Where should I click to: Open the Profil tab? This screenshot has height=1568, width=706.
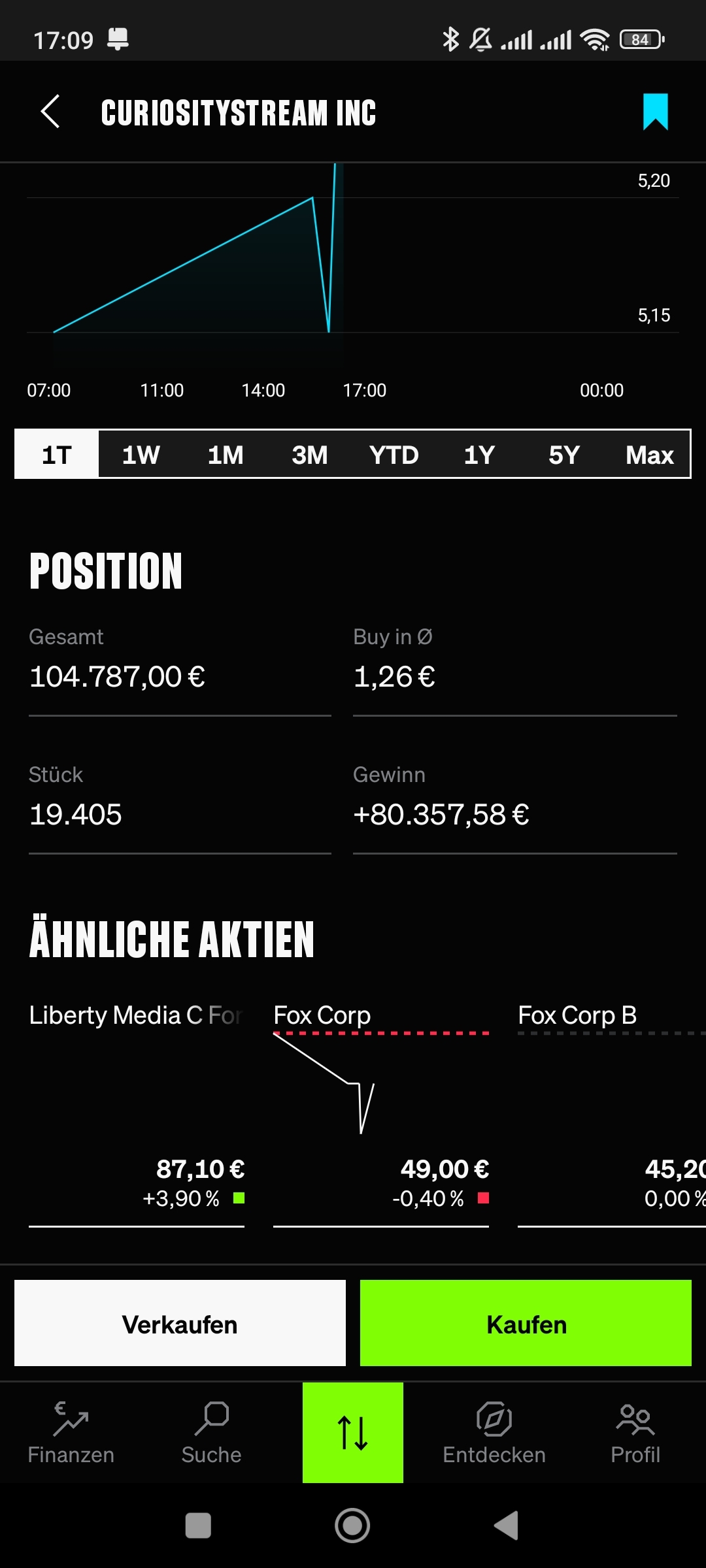(635, 1433)
